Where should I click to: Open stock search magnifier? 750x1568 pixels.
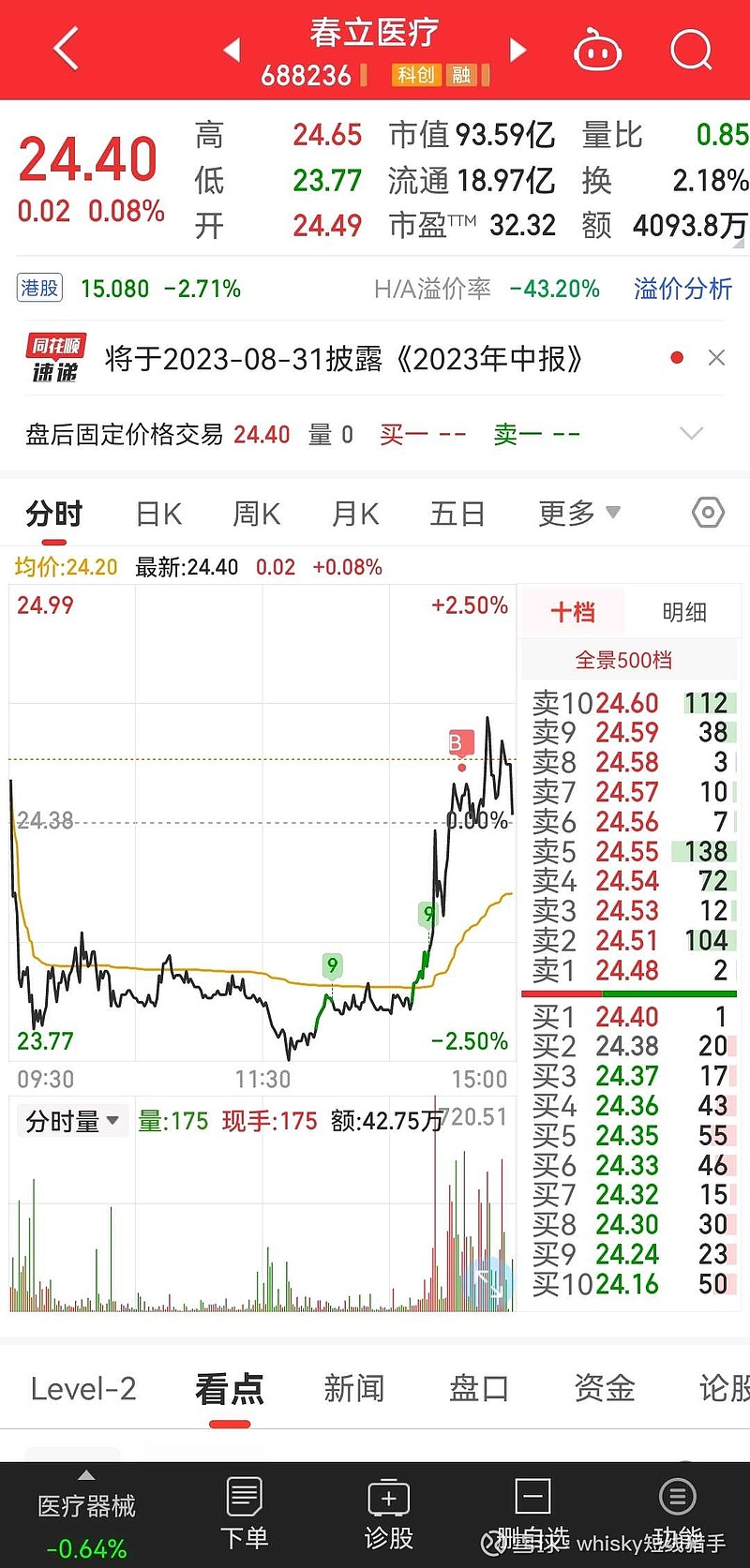[692, 50]
